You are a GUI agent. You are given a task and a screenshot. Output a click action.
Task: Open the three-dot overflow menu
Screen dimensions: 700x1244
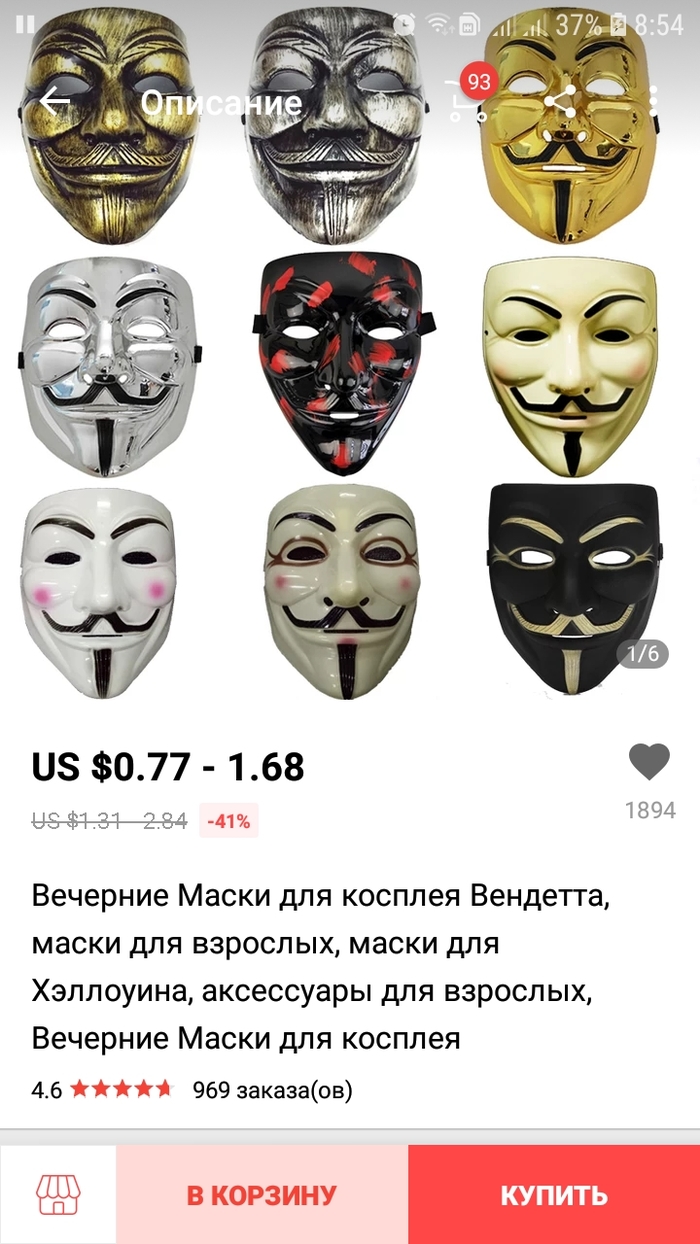click(x=653, y=102)
